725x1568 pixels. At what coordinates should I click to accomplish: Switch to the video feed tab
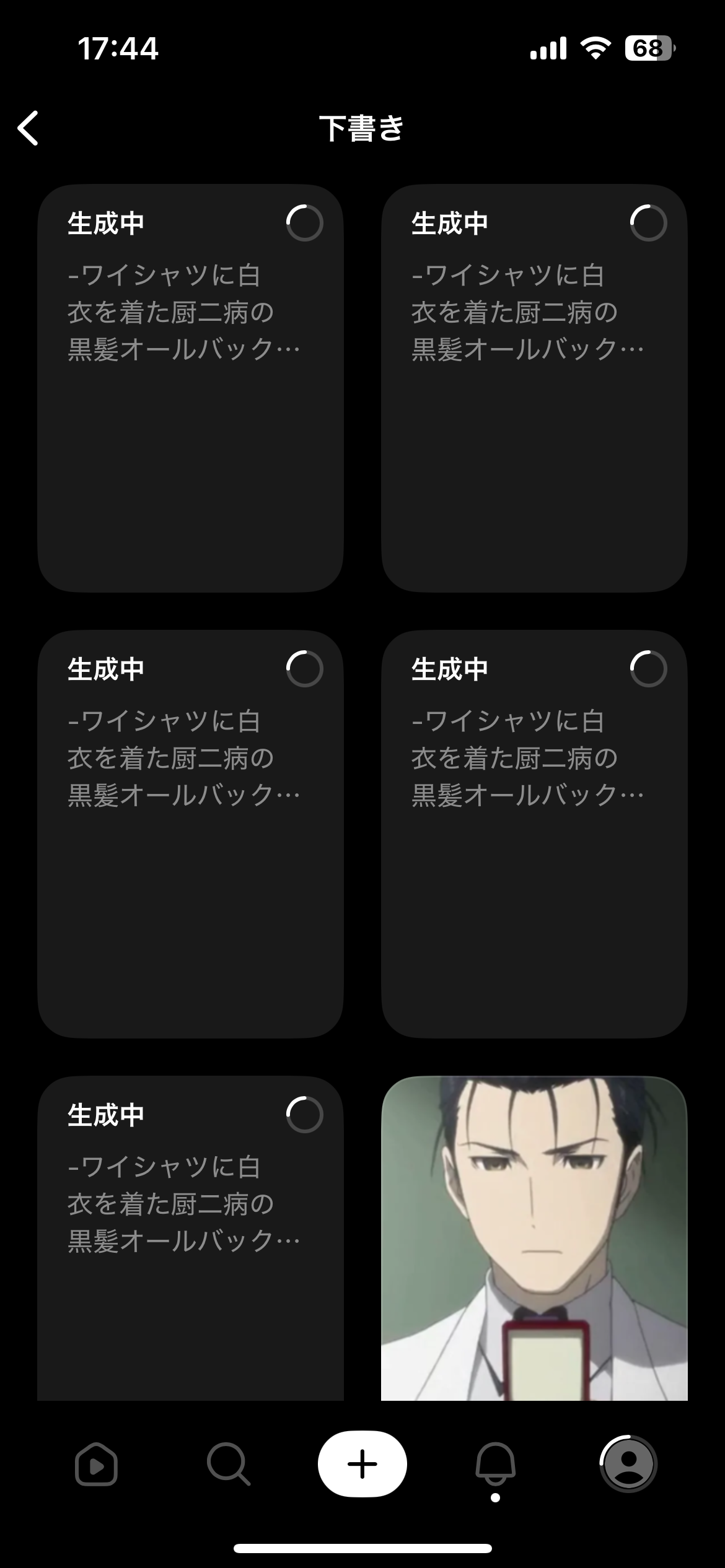coord(96,1465)
